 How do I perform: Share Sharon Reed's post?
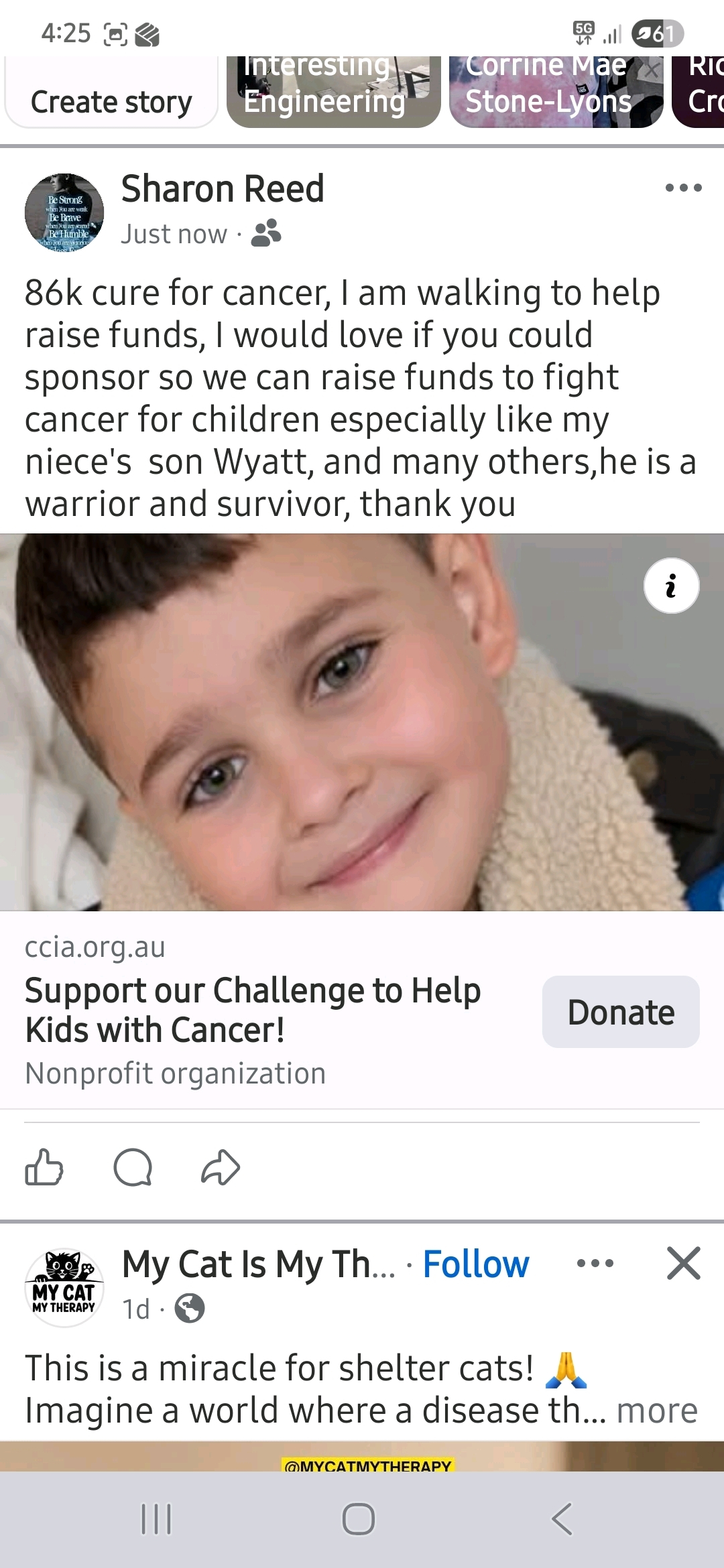click(221, 1167)
